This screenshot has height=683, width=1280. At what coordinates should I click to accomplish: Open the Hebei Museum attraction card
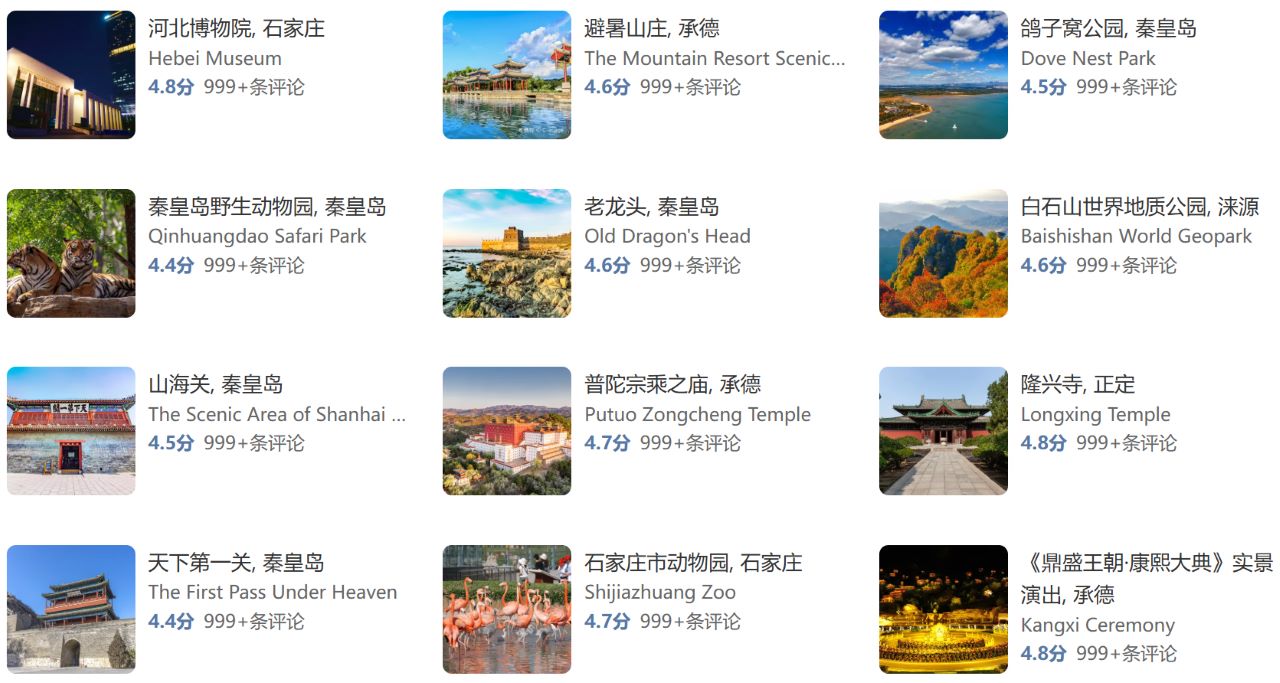click(236, 29)
